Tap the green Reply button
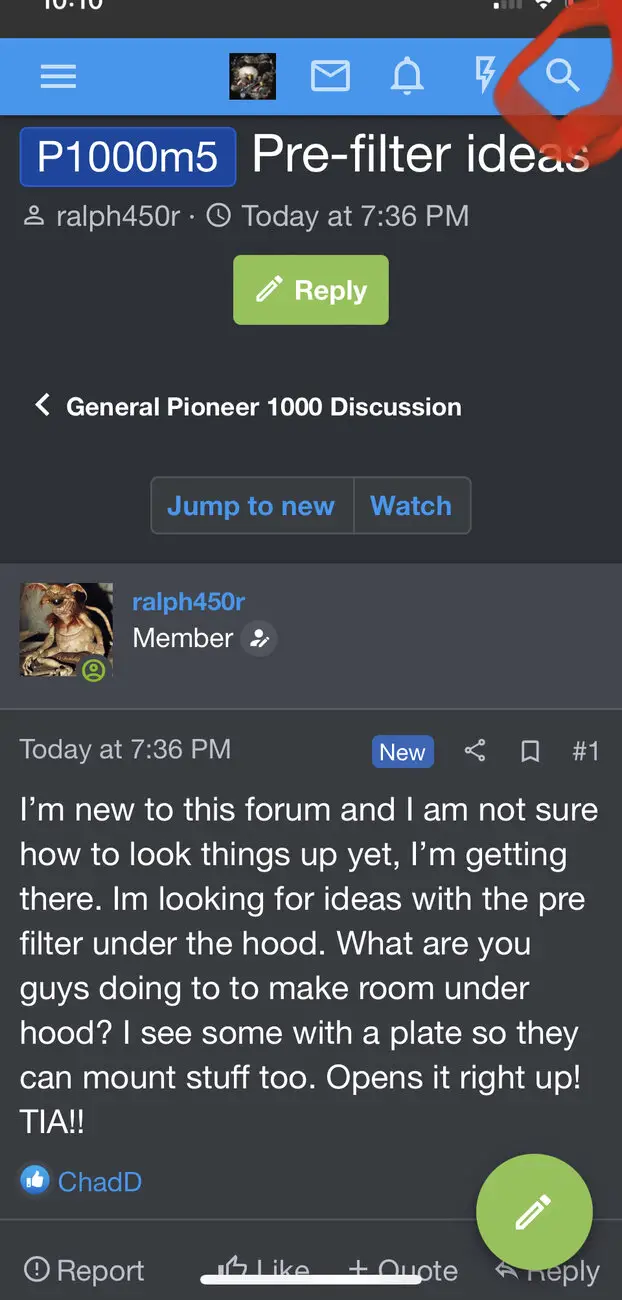Viewport: 622px width, 1300px height. [311, 290]
